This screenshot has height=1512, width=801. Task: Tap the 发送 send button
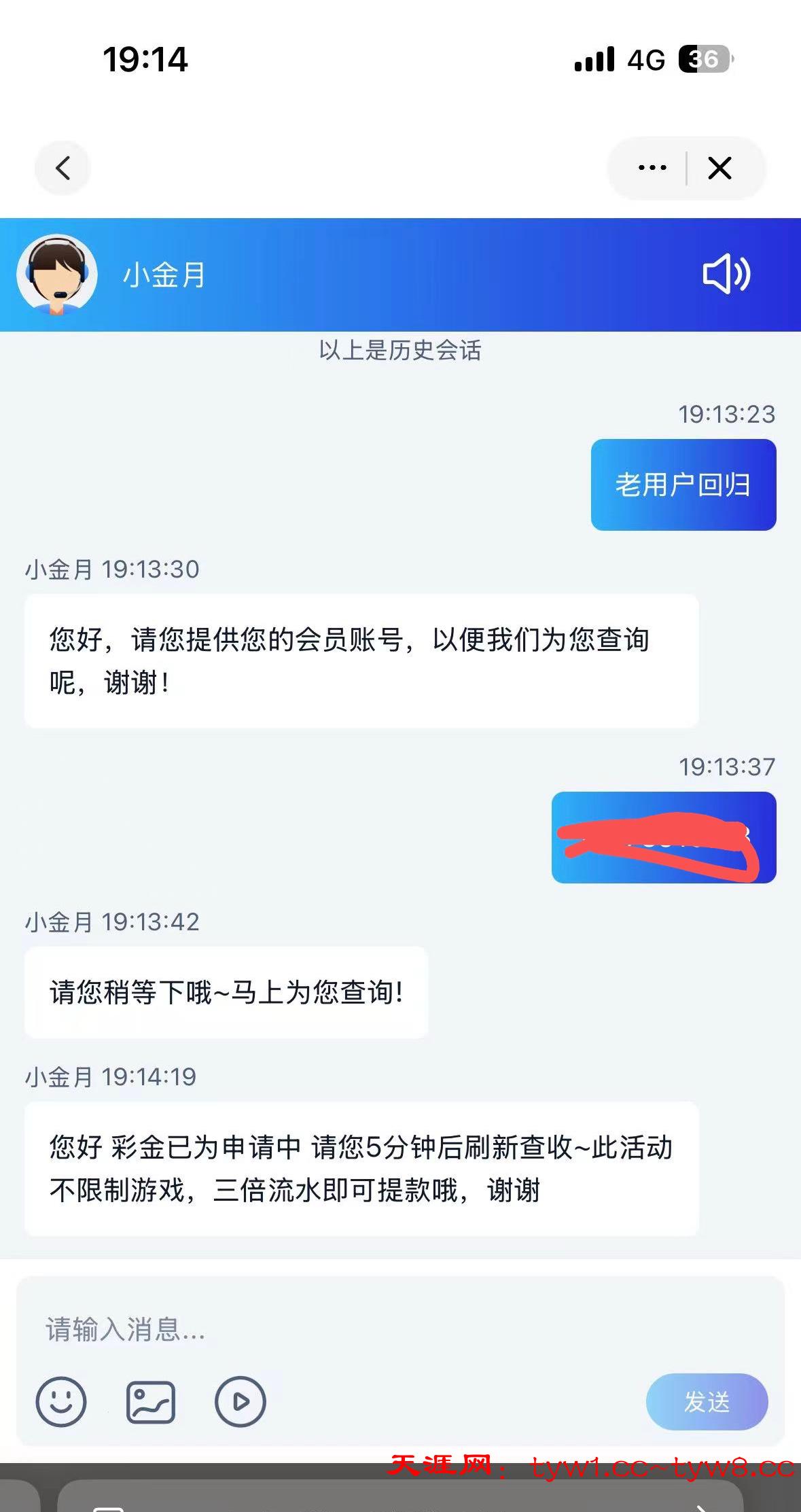tap(707, 1401)
